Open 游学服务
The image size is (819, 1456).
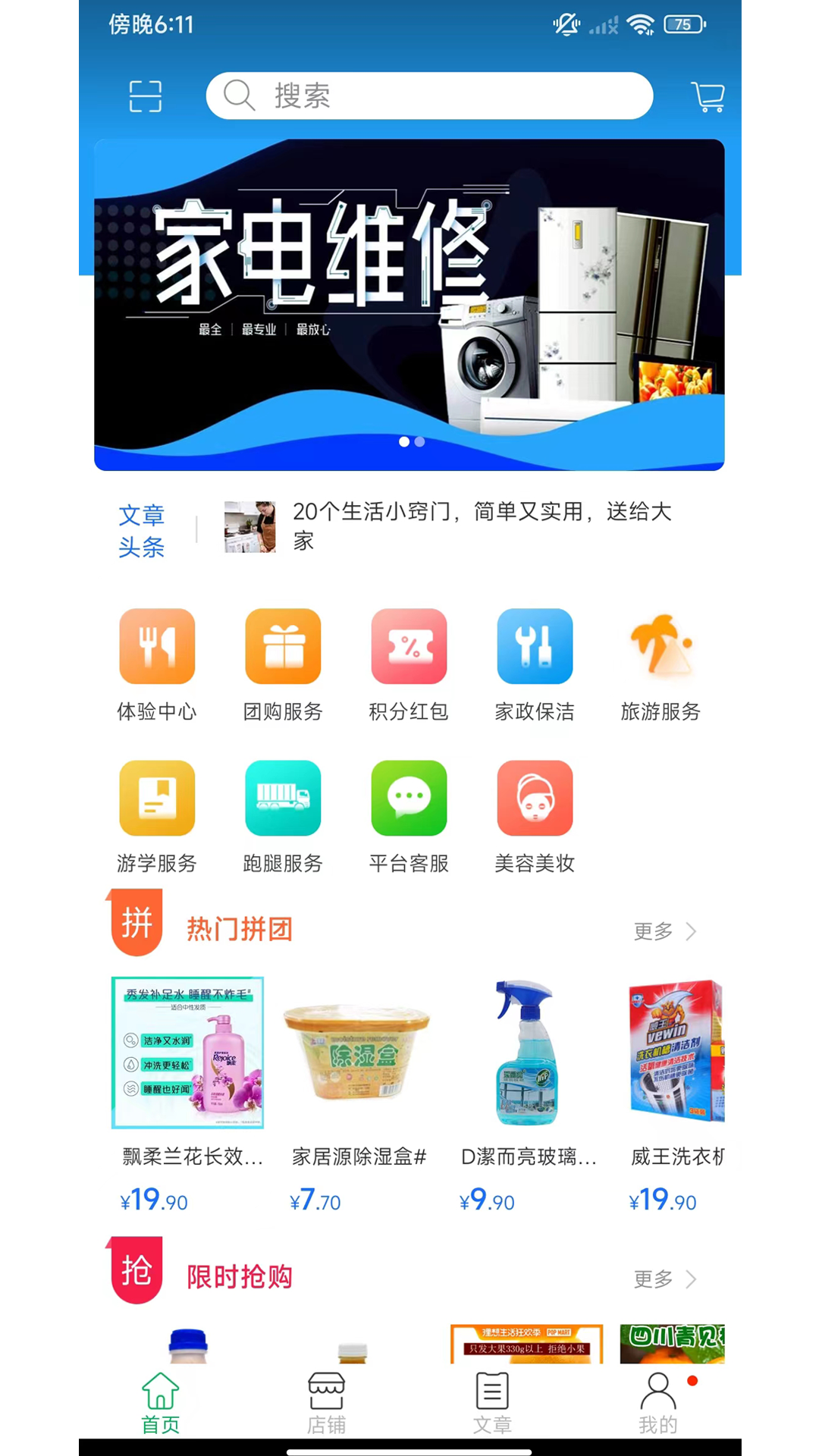(157, 815)
